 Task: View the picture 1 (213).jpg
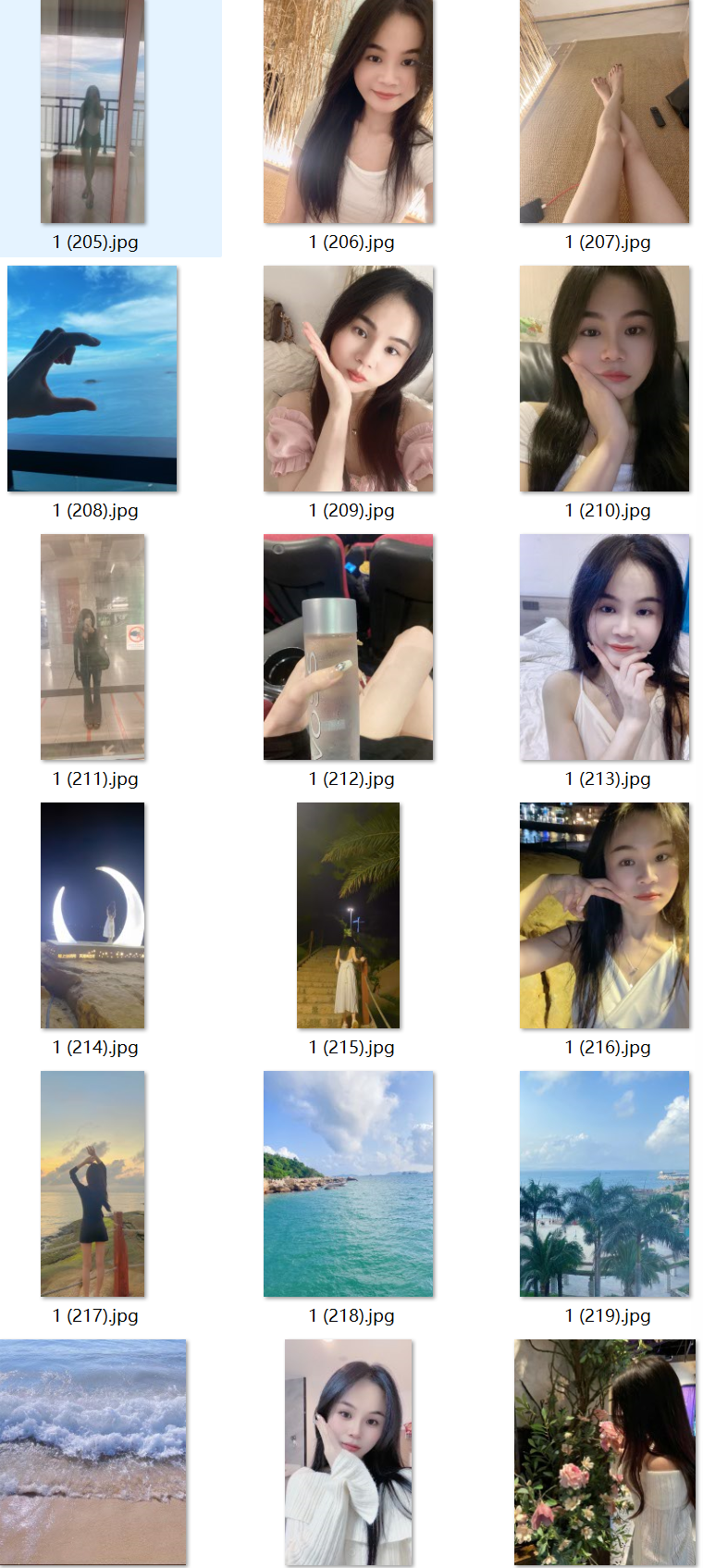point(605,647)
